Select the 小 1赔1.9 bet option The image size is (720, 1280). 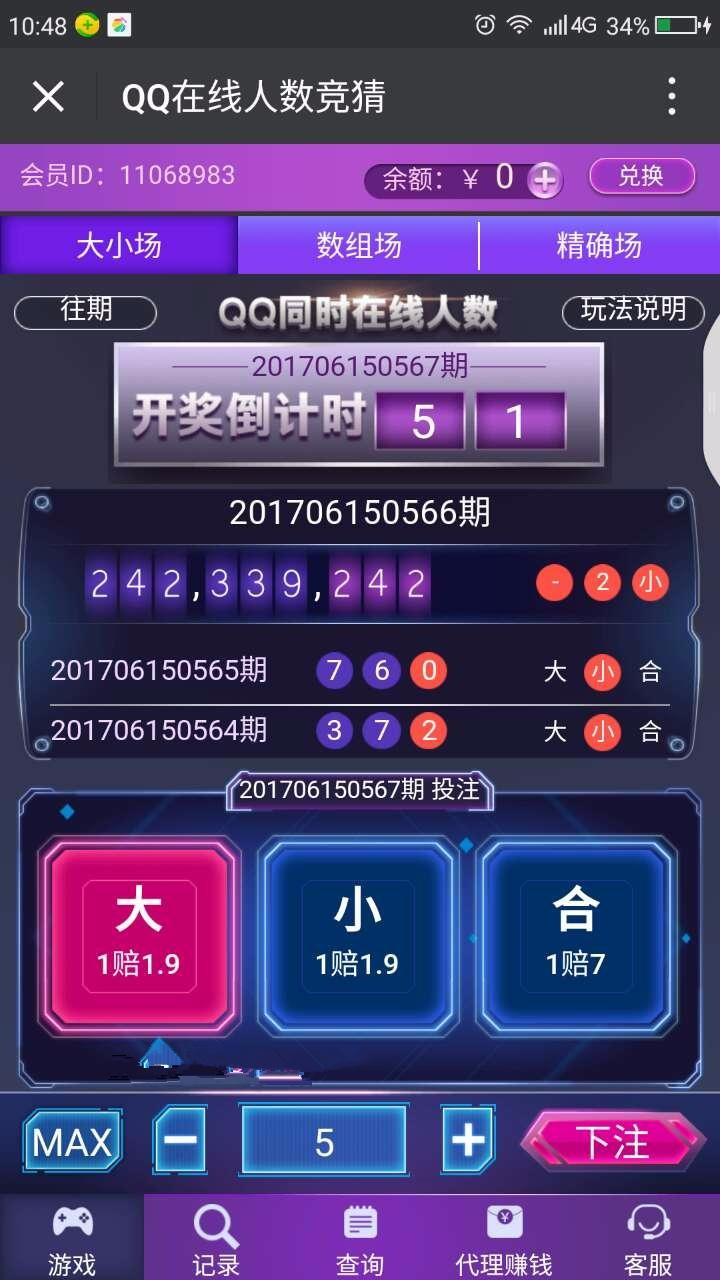(x=357, y=936)
